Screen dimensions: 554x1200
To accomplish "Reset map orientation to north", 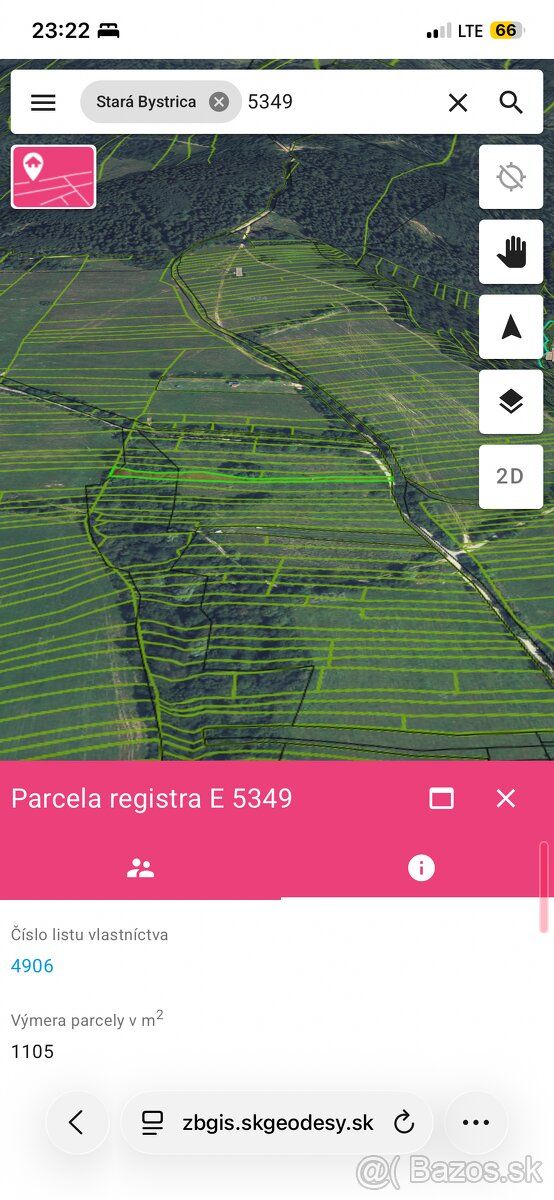I will [511, 327].
